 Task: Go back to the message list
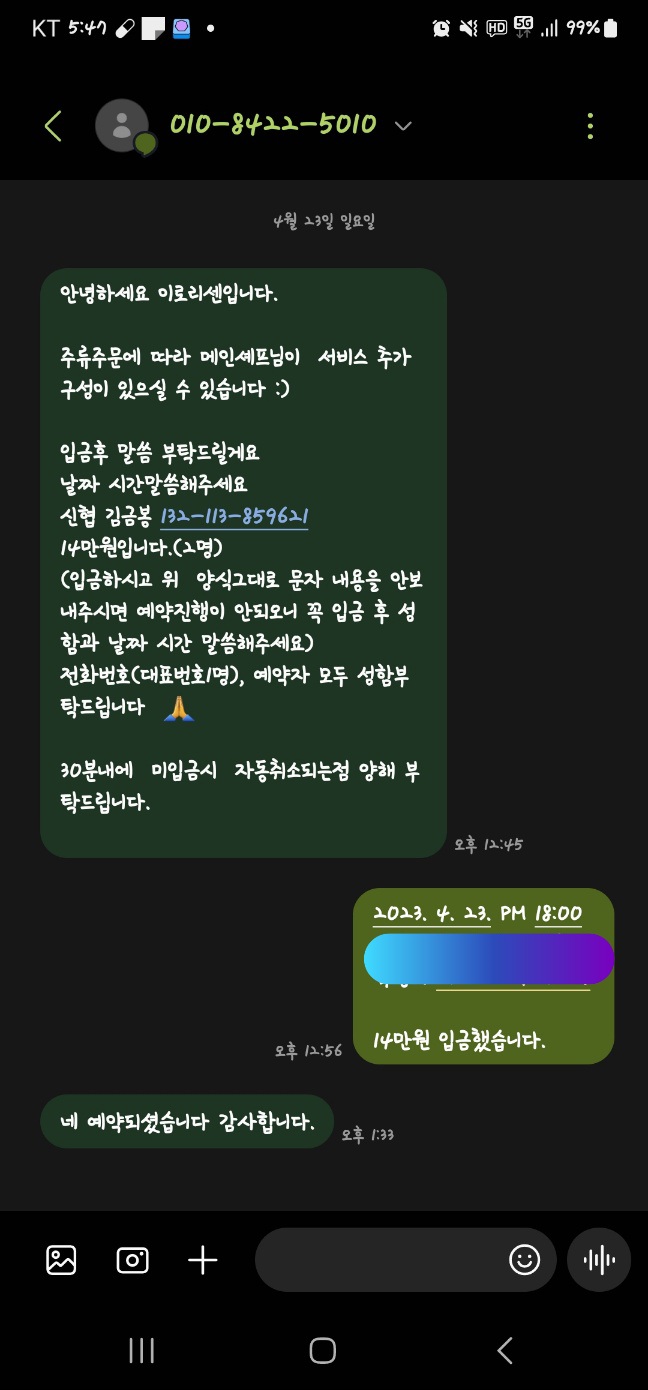(x=54, y=126)
